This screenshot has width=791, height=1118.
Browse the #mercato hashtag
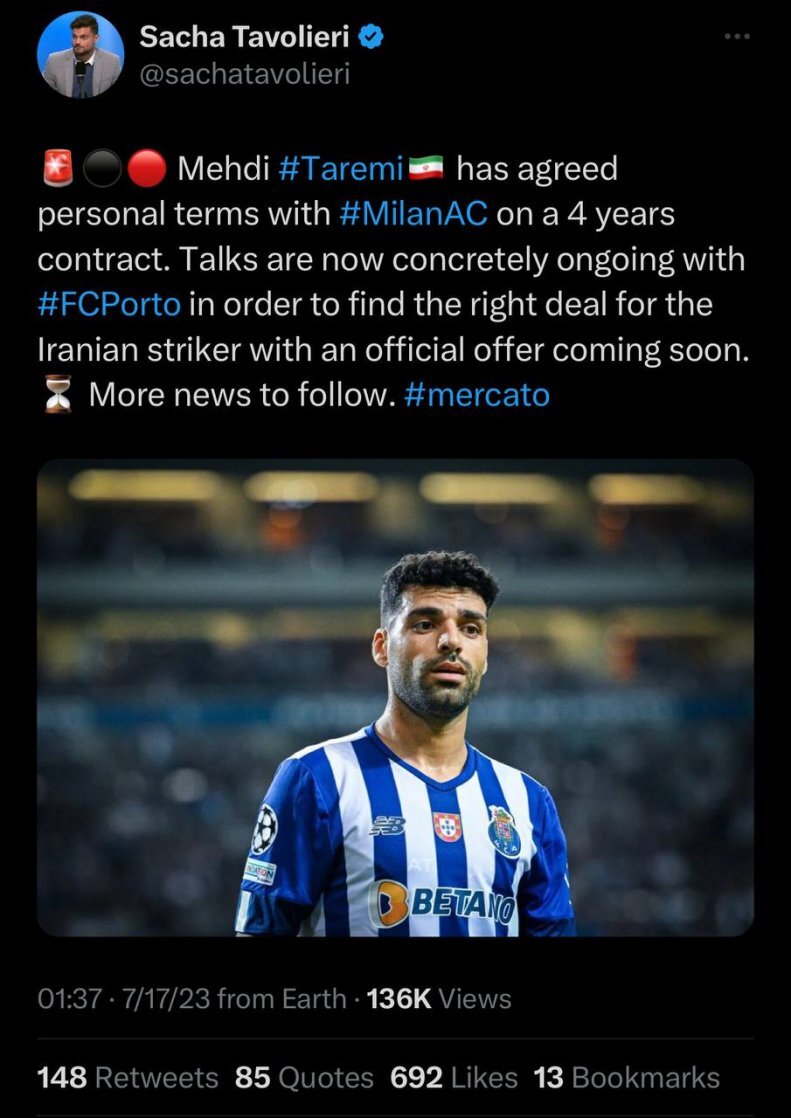click(478, 394)
